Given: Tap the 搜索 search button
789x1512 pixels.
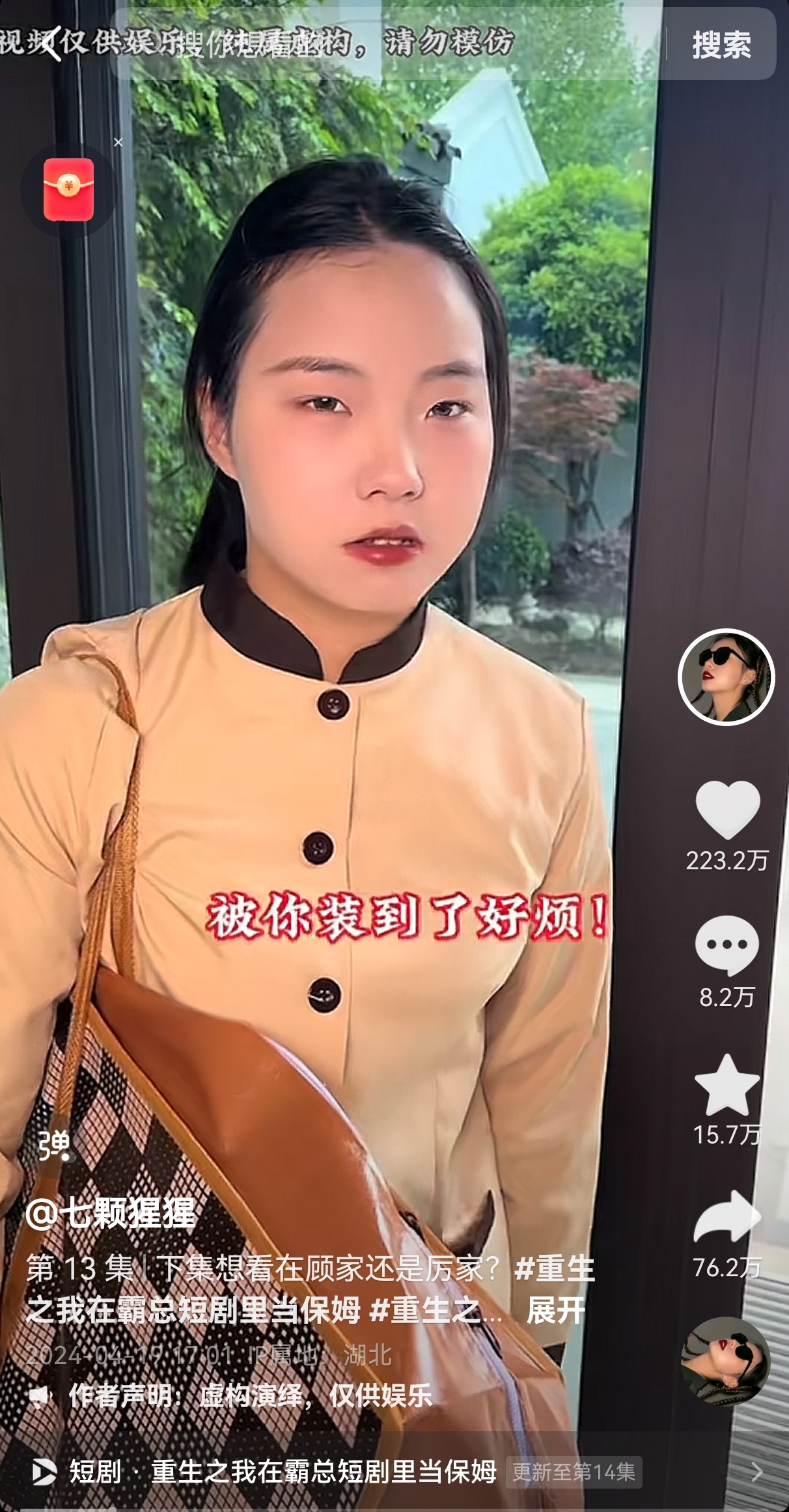Looking at the screenshot, I should pos(721,44).
